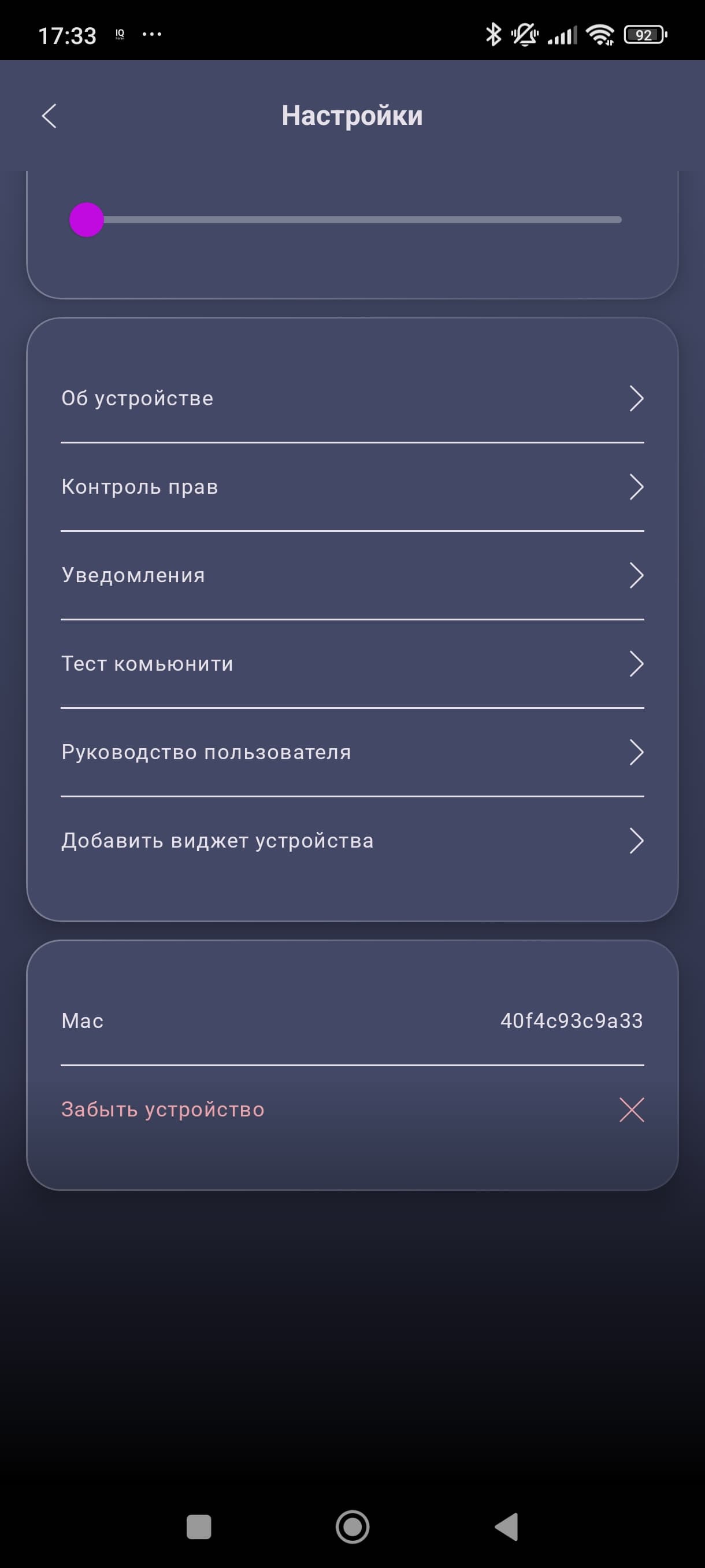This screenshot has height=1568, width=705.
Task: Tap the purple slider handle
Action: coord(86,220)
